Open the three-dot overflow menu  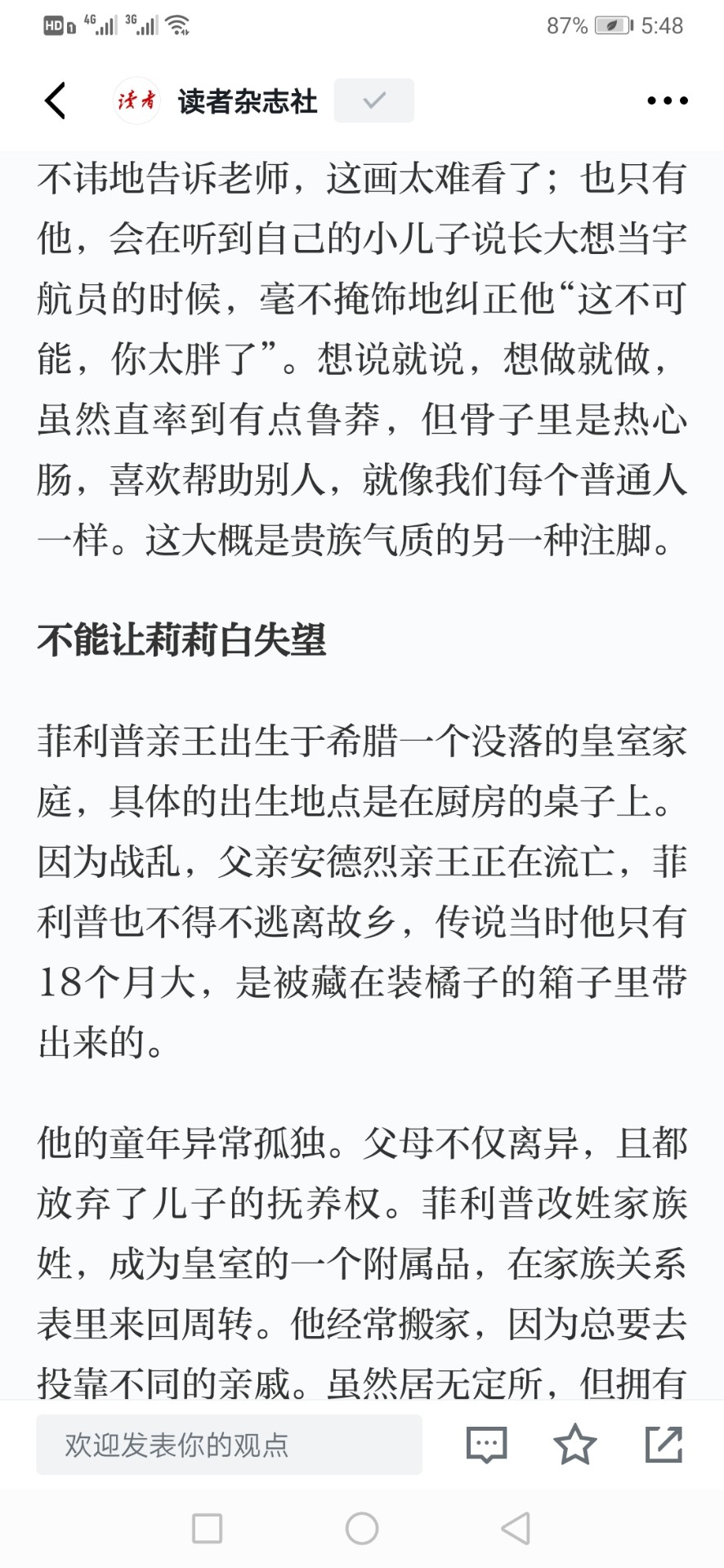(668, 101)
